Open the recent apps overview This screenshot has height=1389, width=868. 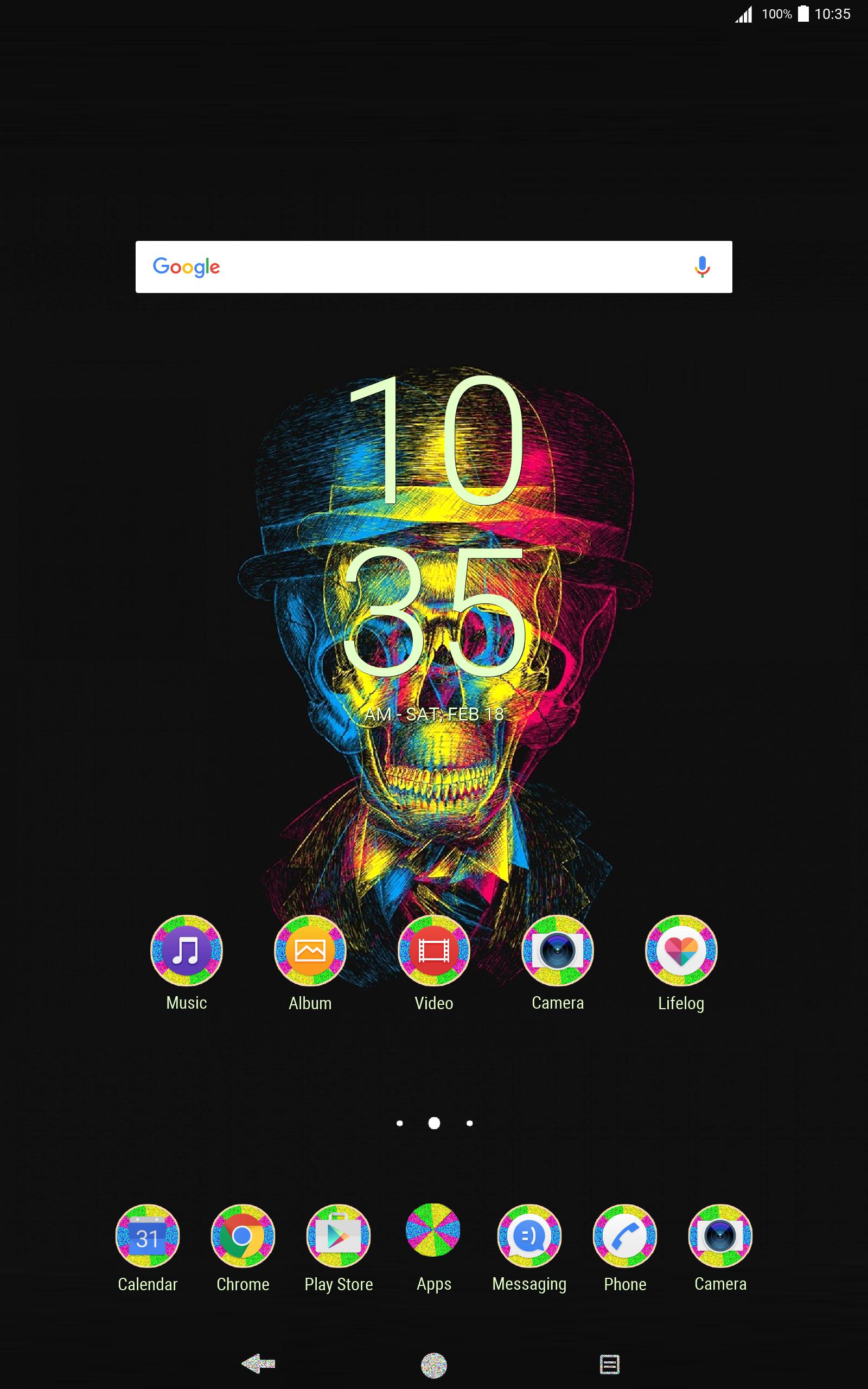point(609,1365)
